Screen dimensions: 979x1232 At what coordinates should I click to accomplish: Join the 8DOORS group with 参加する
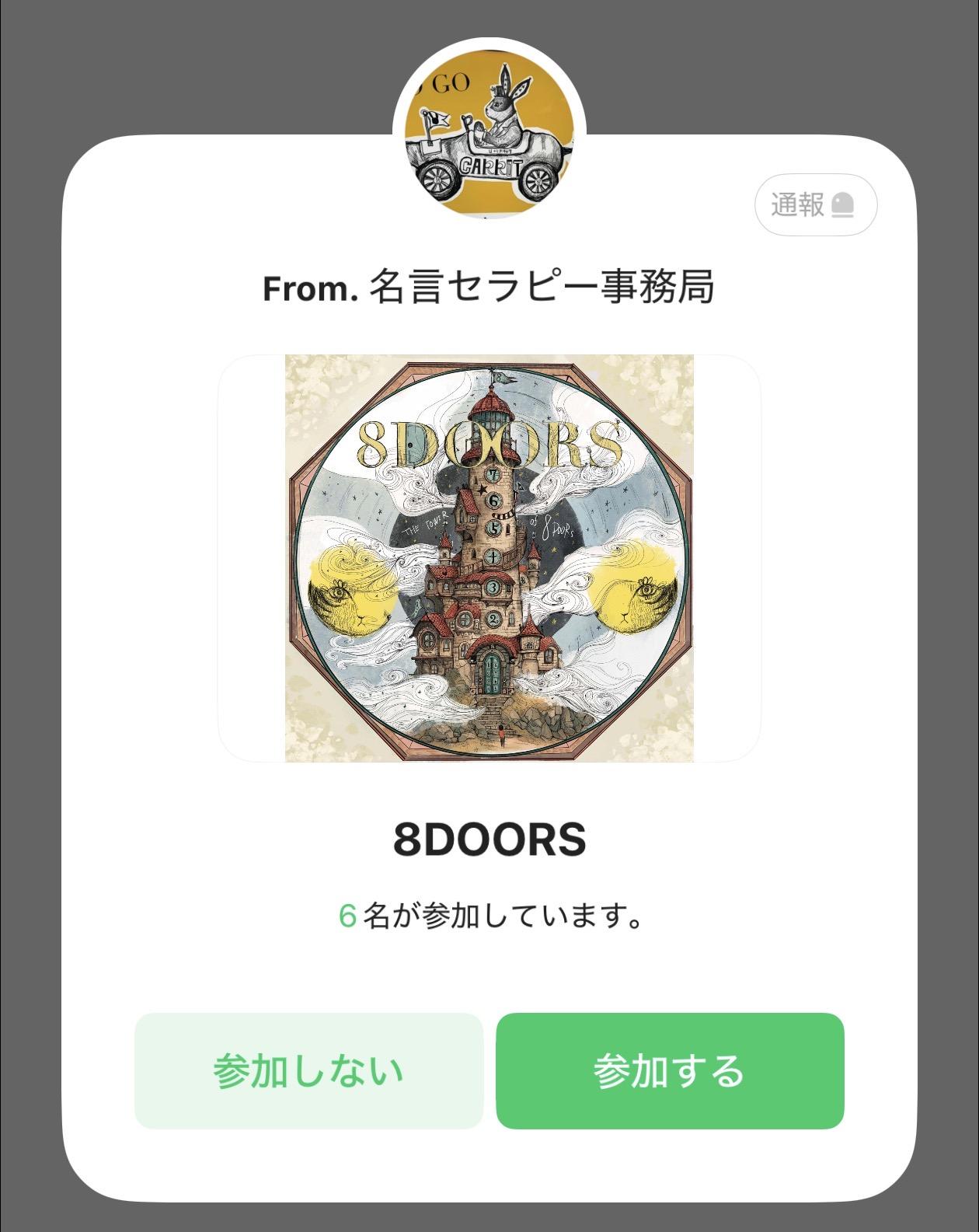tap(670, 1070)
